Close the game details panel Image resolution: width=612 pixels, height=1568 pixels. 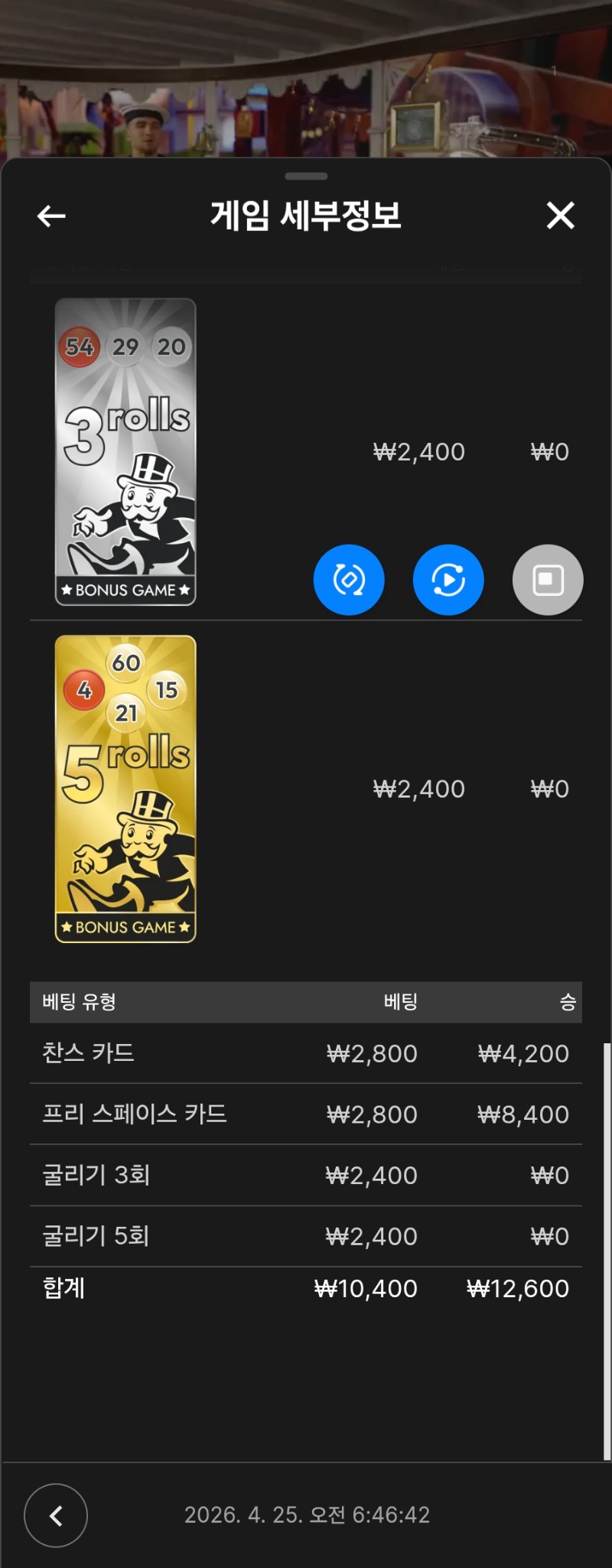pyautogui.click(x=560, y=216)
